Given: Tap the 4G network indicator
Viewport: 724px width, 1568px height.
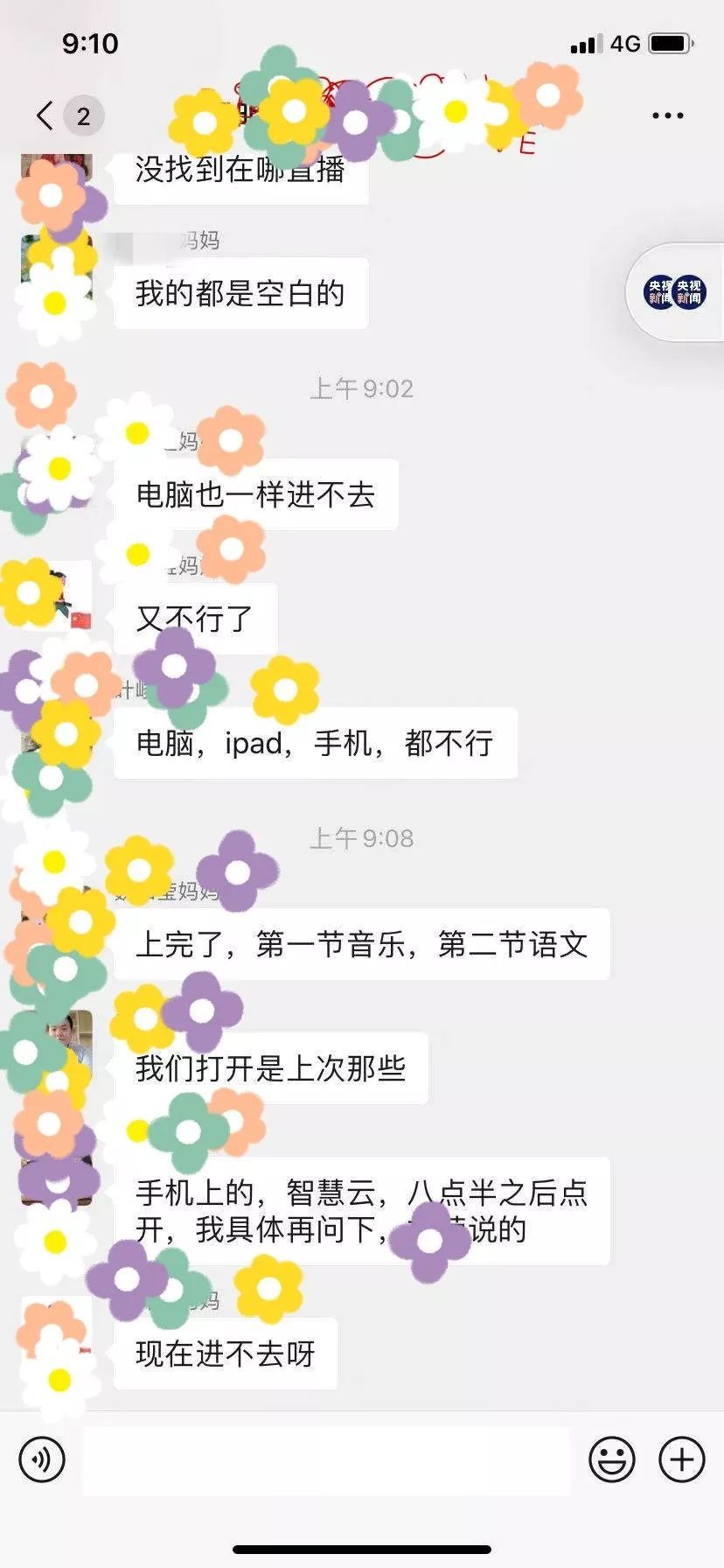Looking at the screenshot, I should [x=623, y=41].
